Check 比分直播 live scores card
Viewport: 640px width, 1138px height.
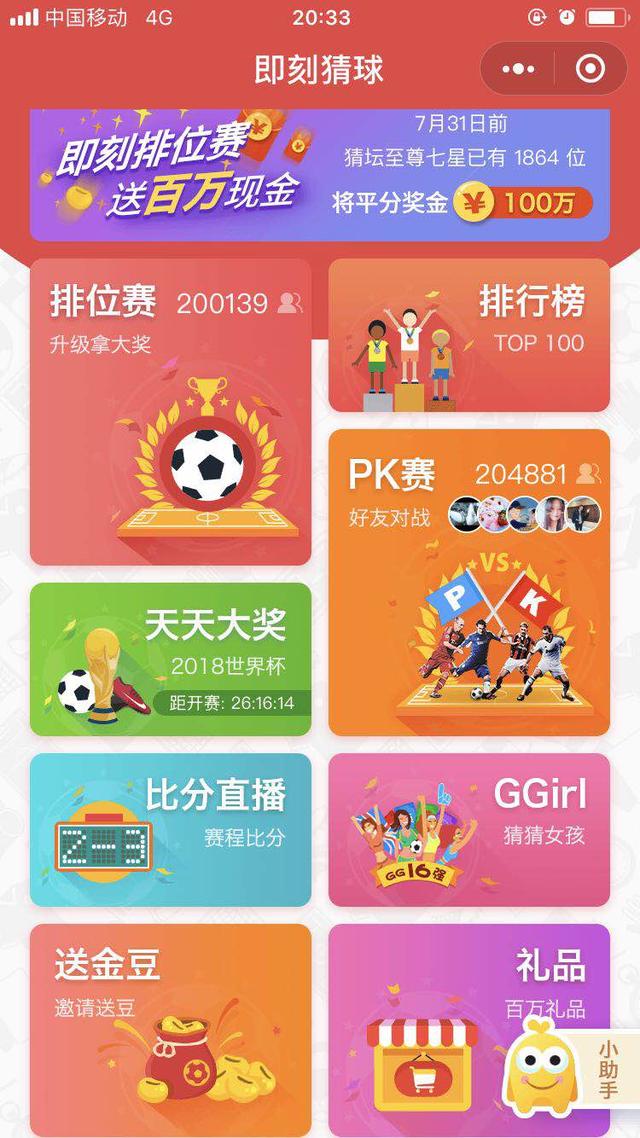(171, 830)
